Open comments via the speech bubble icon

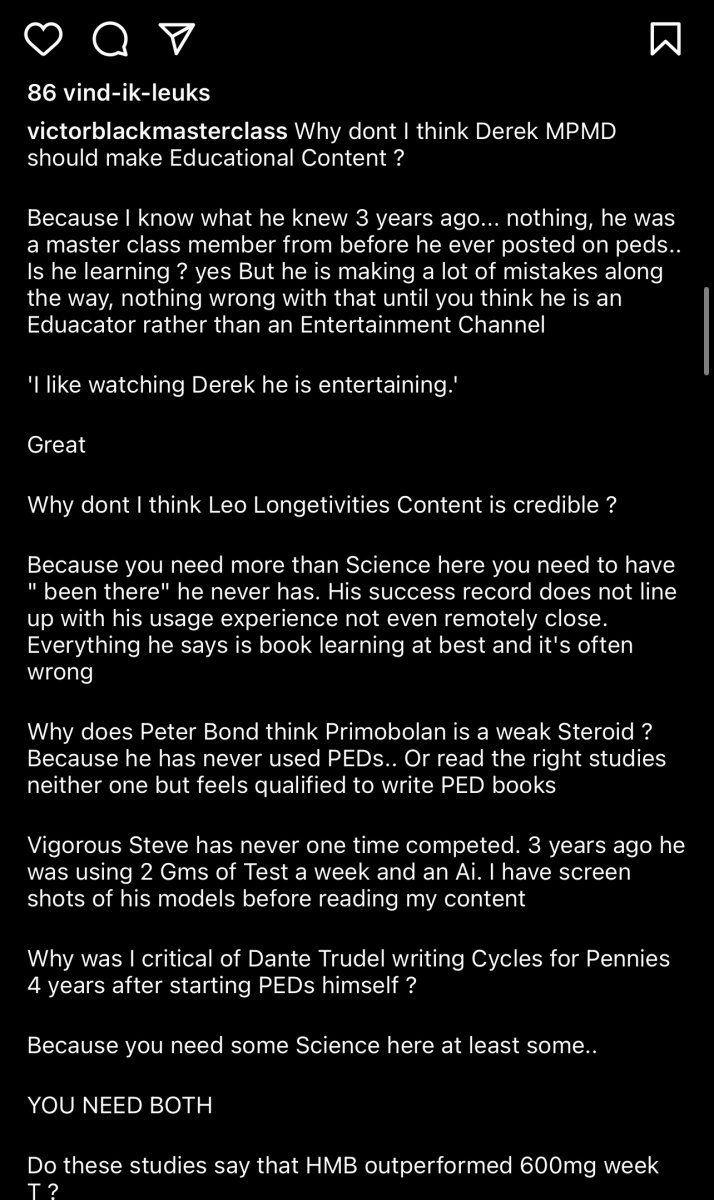click(110, 39)
